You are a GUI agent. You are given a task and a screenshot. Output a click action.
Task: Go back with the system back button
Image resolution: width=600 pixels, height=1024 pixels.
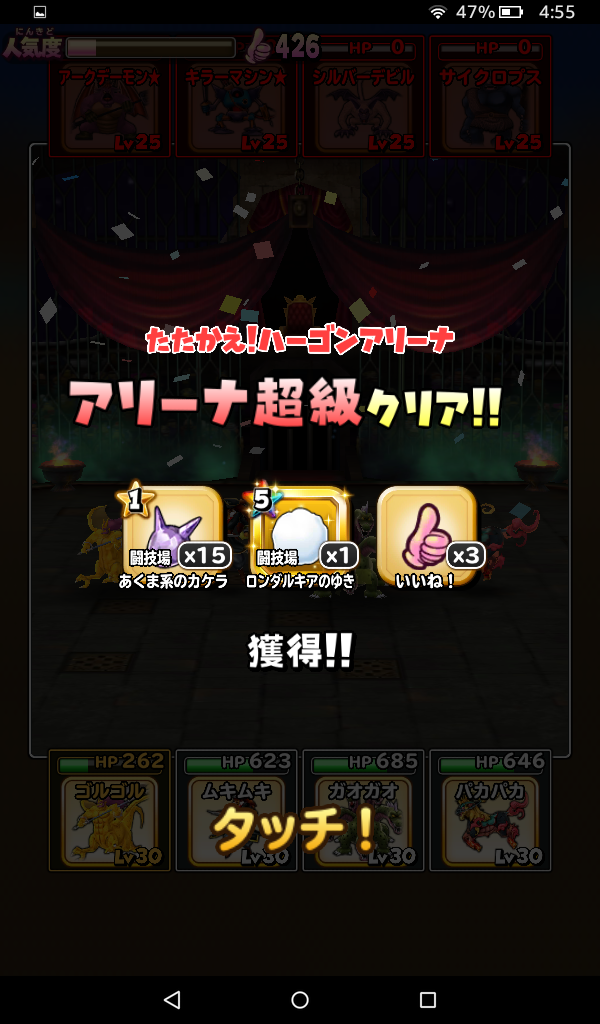(172, 1000)
